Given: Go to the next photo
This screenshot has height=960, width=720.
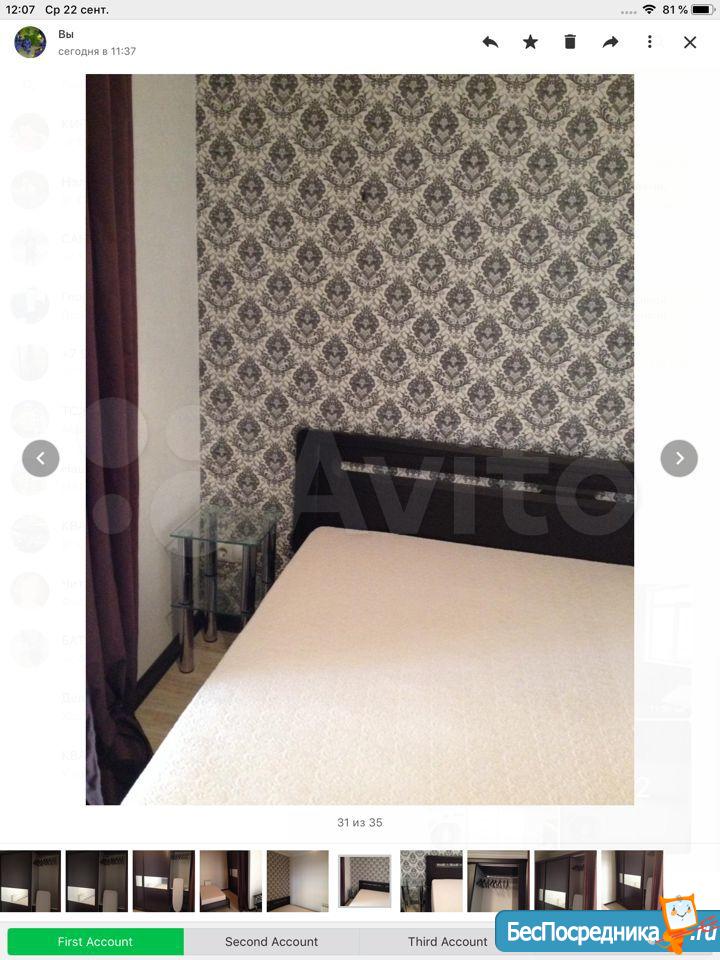Looking at the screenshot, I should point(679,458).
